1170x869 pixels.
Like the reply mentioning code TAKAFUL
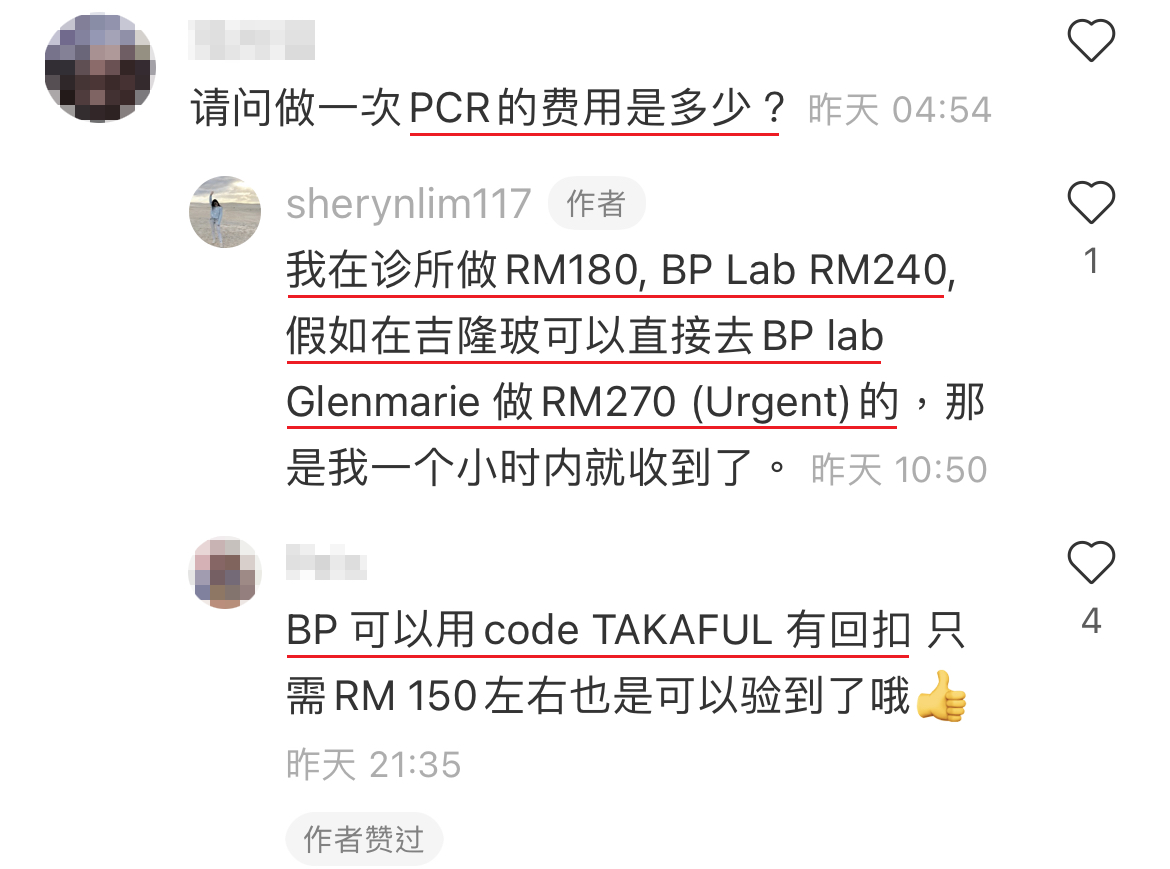tap(1091, 562)
